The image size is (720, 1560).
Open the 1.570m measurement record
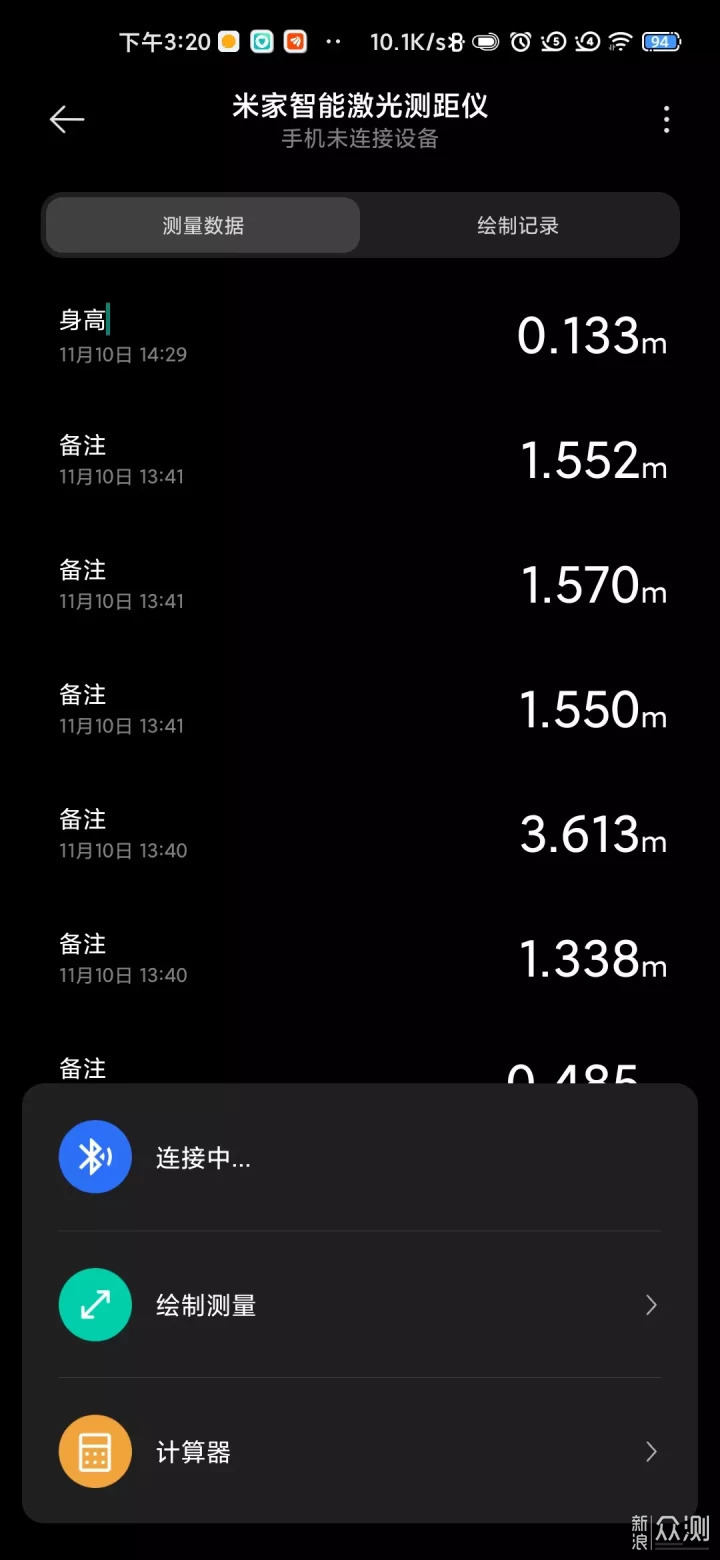coord(360,585)
